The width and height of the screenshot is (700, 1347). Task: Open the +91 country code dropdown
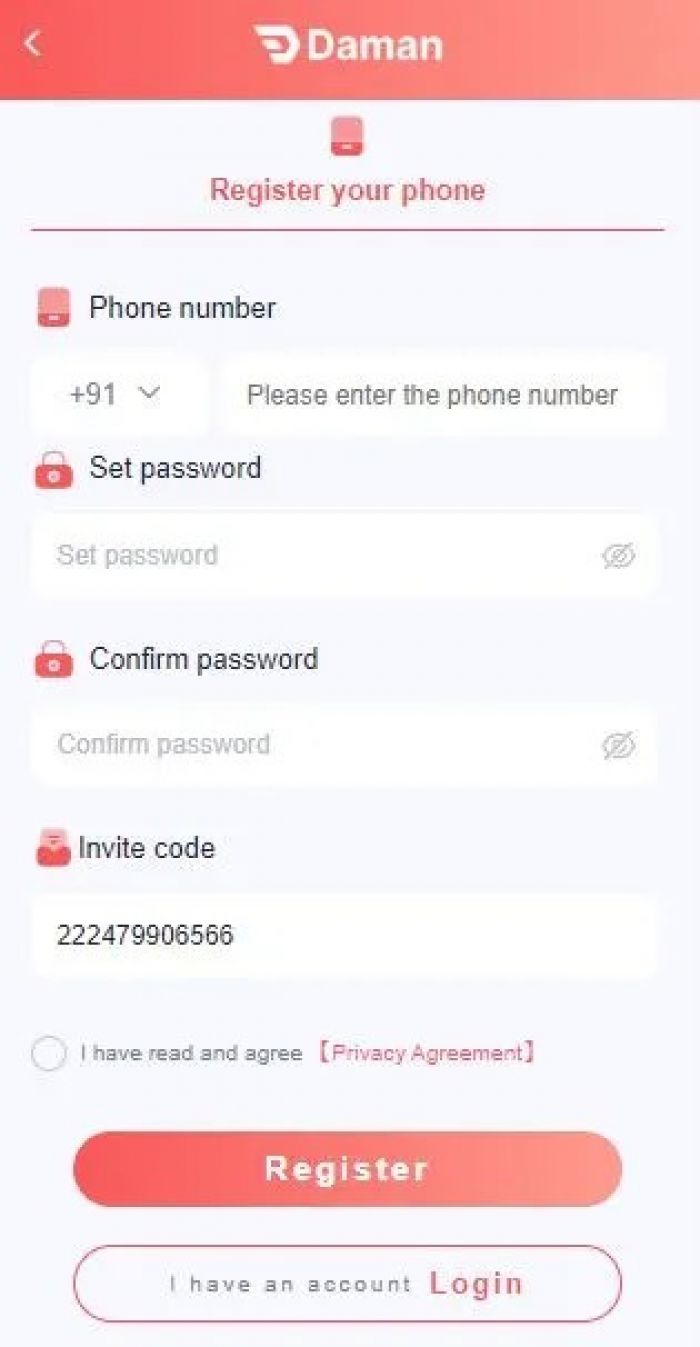[x=116, y=394]
